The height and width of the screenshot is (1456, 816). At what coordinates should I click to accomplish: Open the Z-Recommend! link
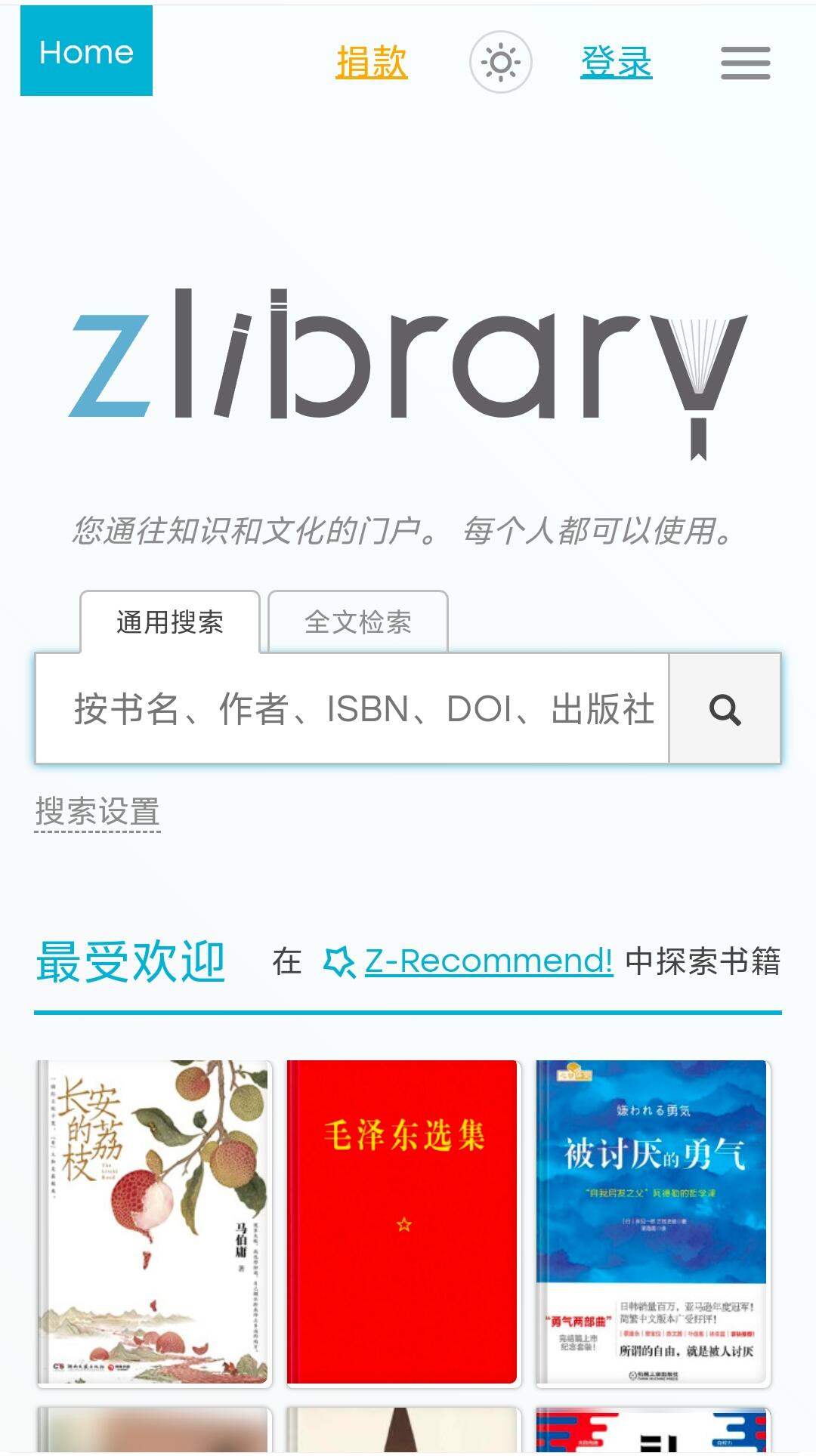coord(488,961)
